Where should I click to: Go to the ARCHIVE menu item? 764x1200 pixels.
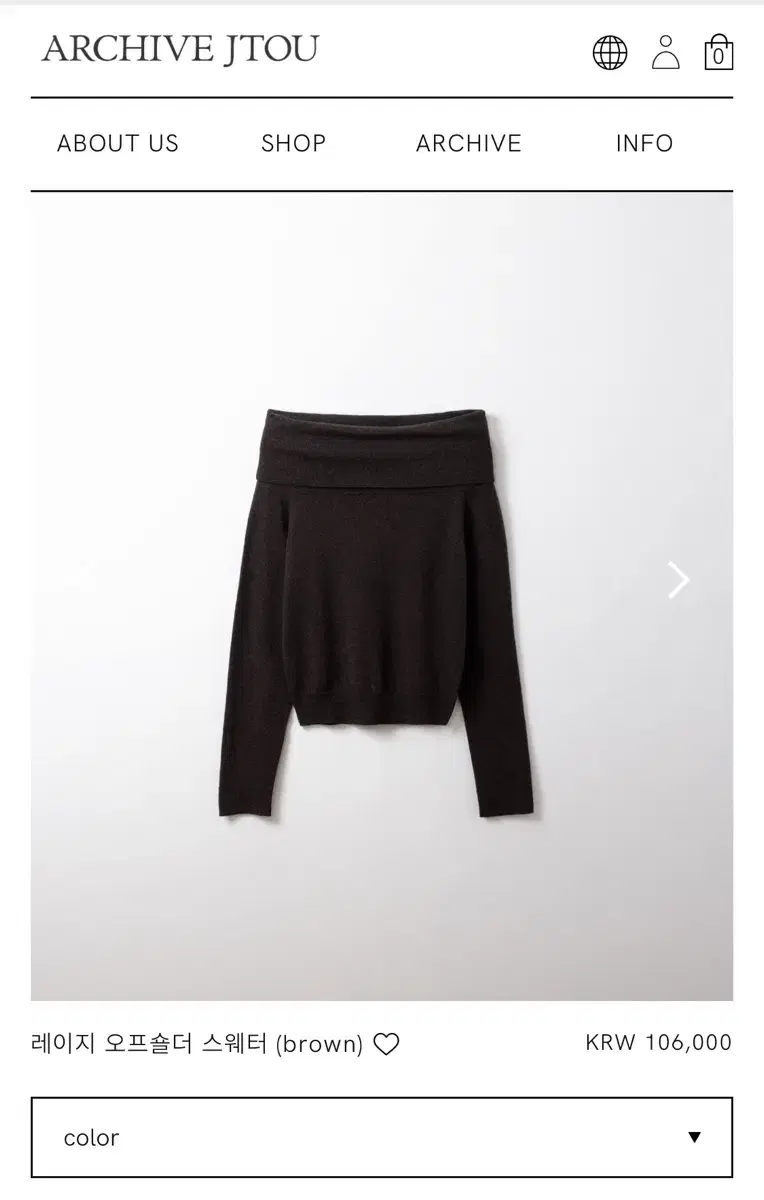468,143
